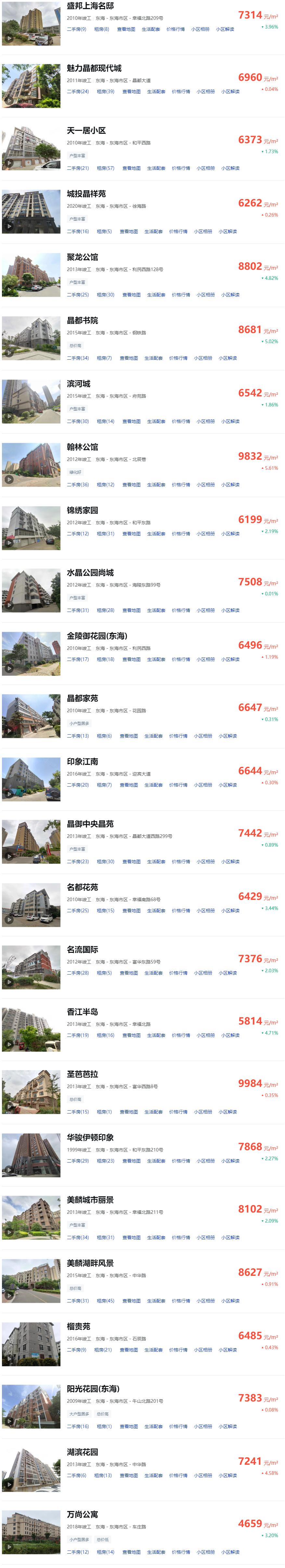
Task: Open the 盛邦上海名邸 community listing
Action: [x=90, y=6]
